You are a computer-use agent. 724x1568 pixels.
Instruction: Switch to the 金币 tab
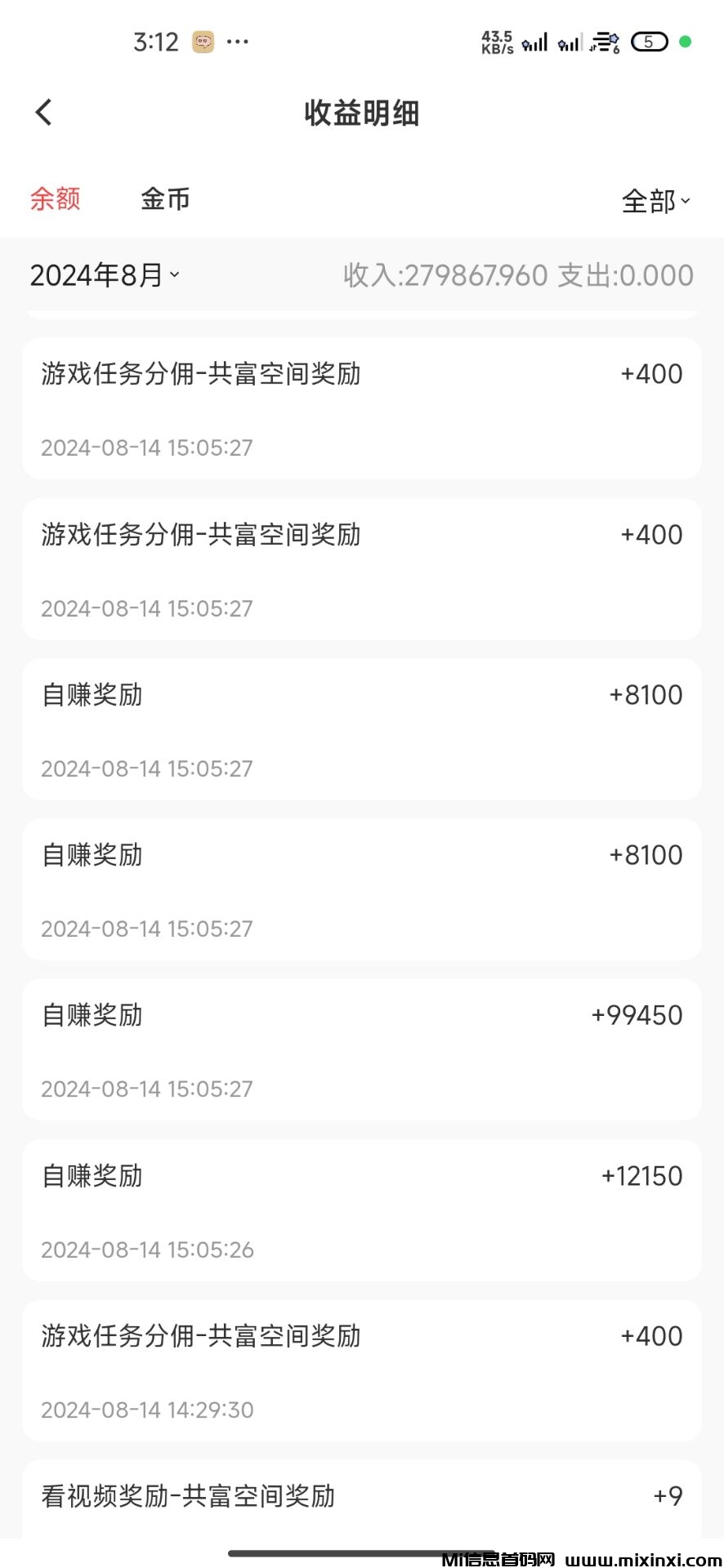point(164,199)
